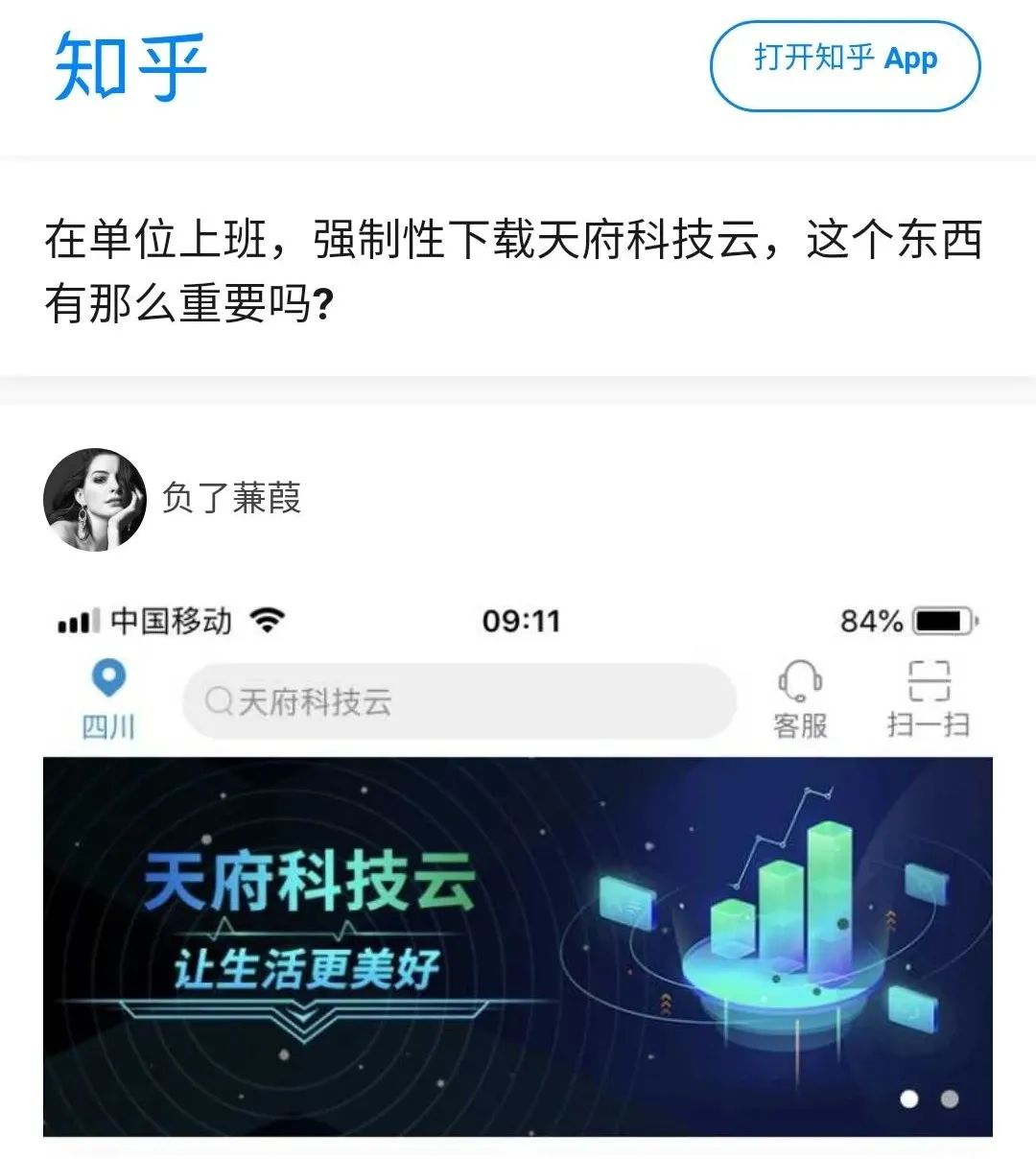Open the 知乎 home logo

(x=129, y=65)
